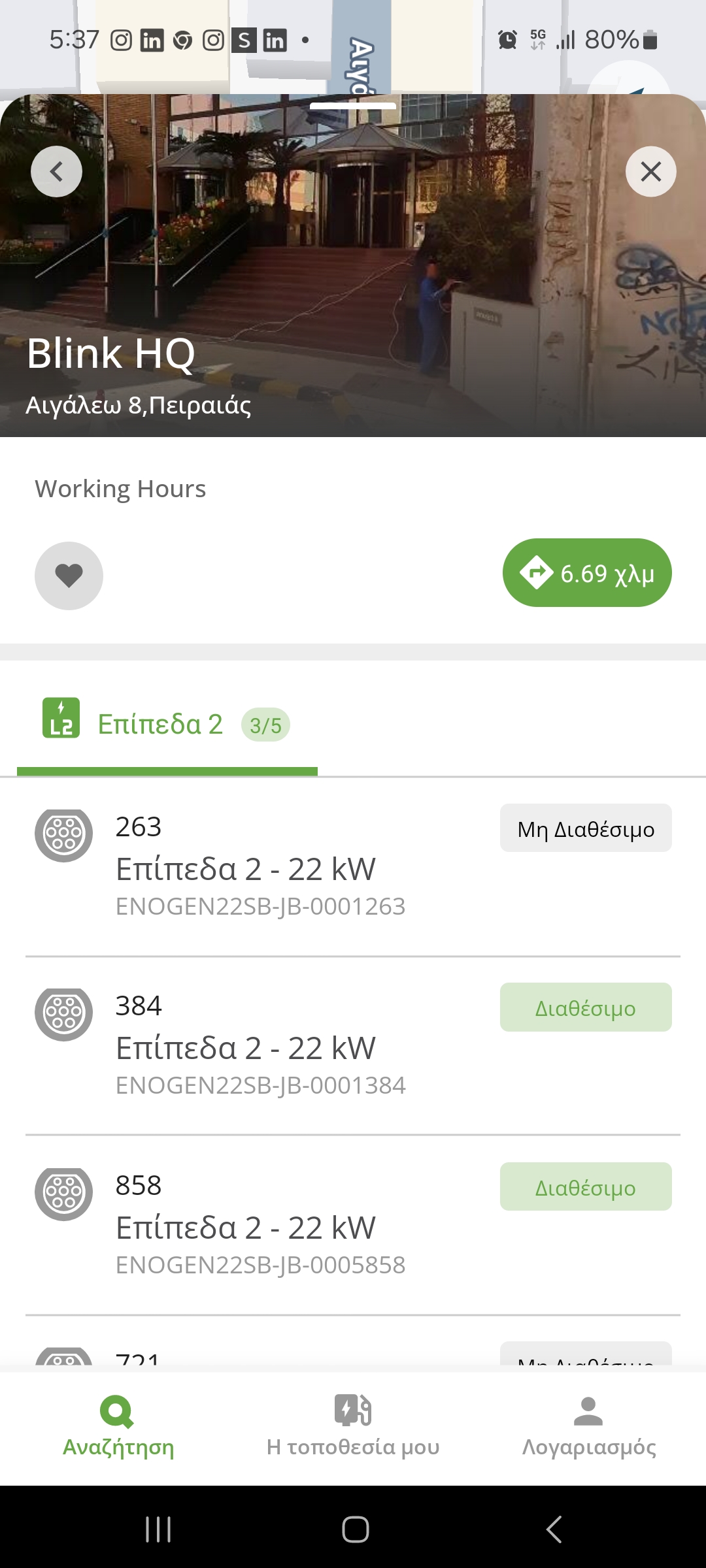The width and height of the screenshot is (706, 1568).
Task: Open charger 858 details
Action: click(x=353, y=1225)
